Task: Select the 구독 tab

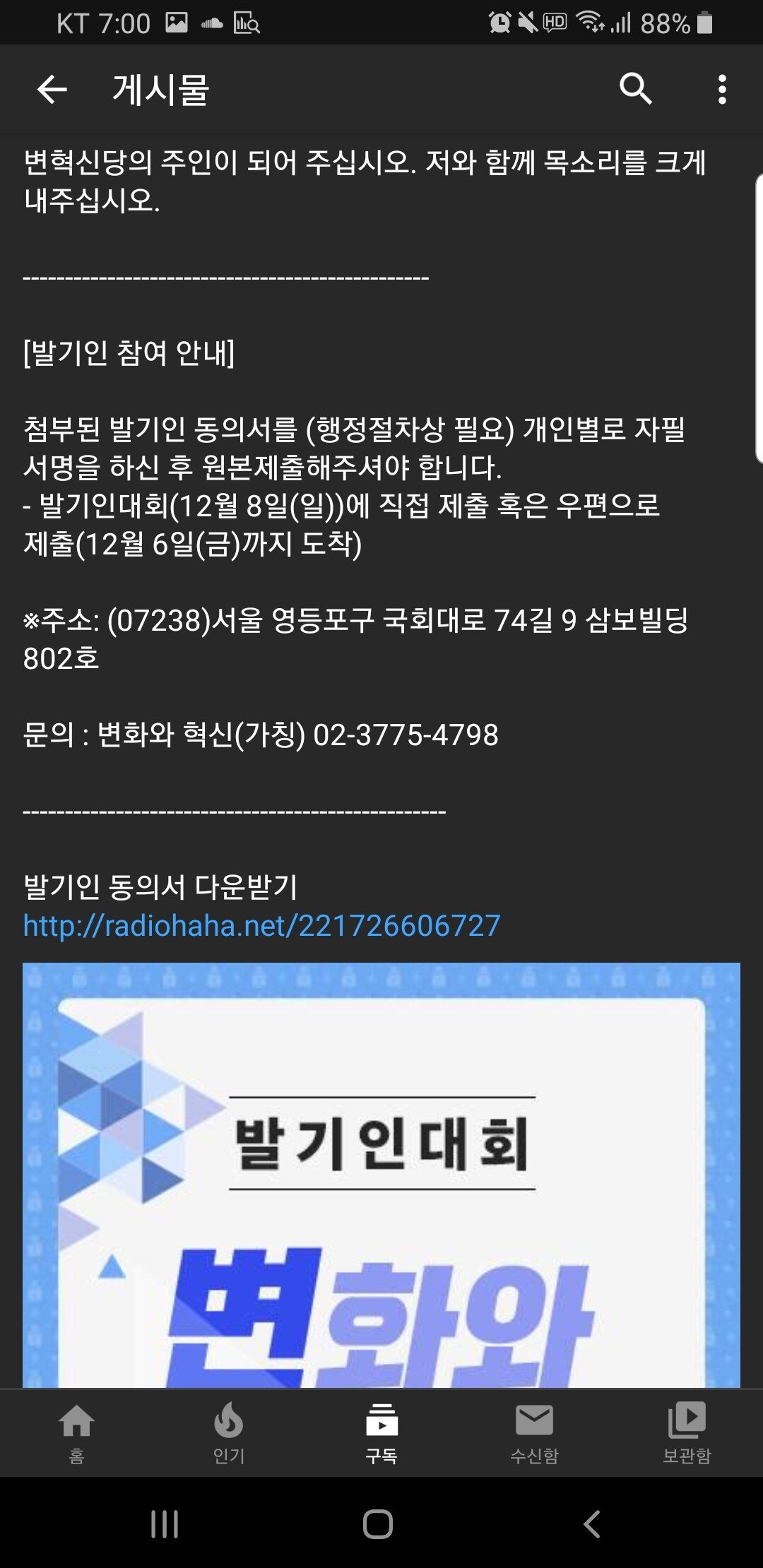Action: (381, 1432)
